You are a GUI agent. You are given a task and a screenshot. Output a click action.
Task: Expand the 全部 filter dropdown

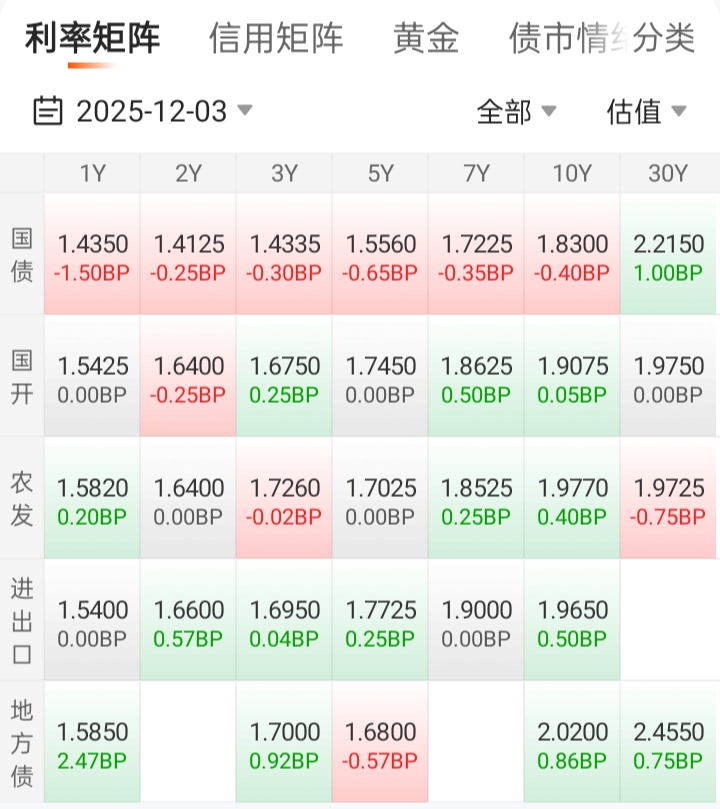tap(516, 111)
